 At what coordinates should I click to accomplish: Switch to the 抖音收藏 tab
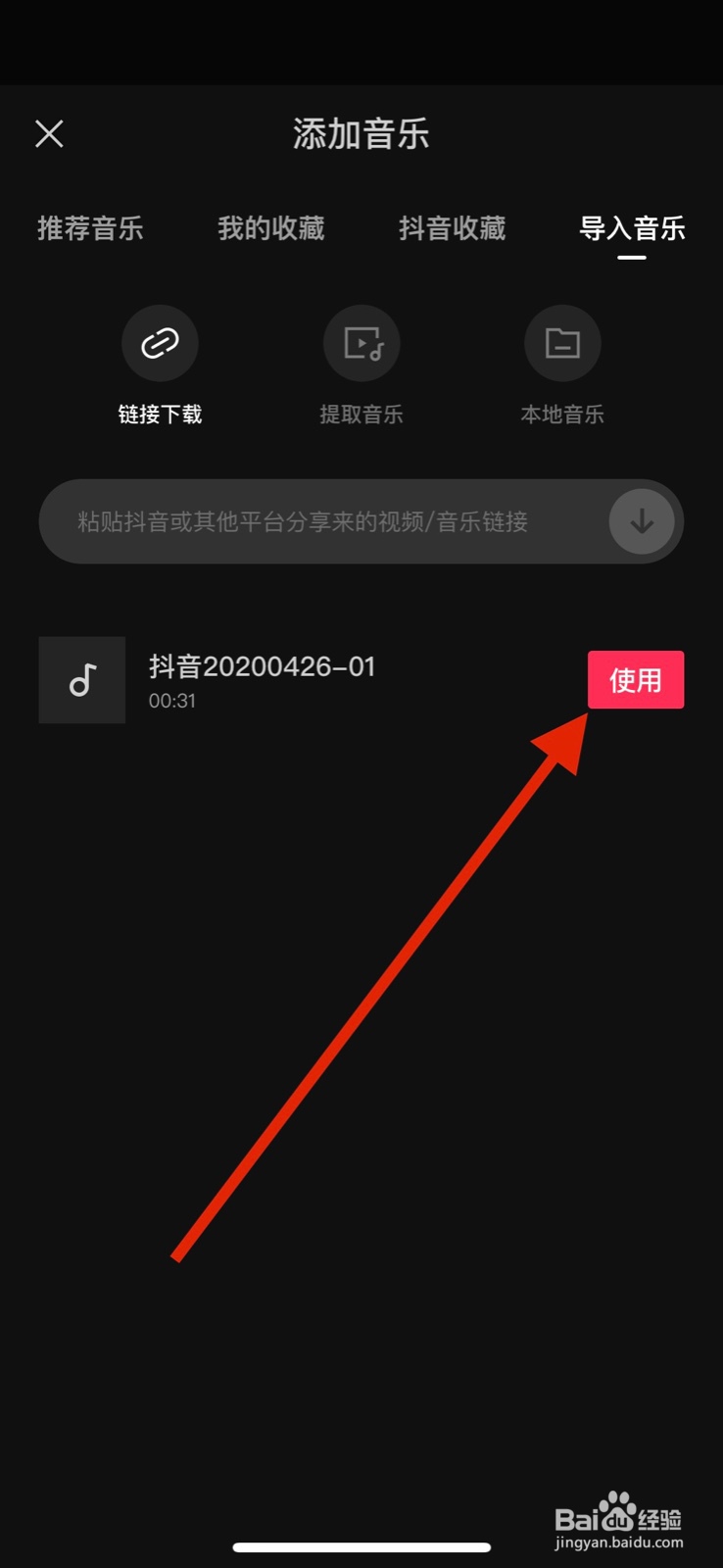452,228
